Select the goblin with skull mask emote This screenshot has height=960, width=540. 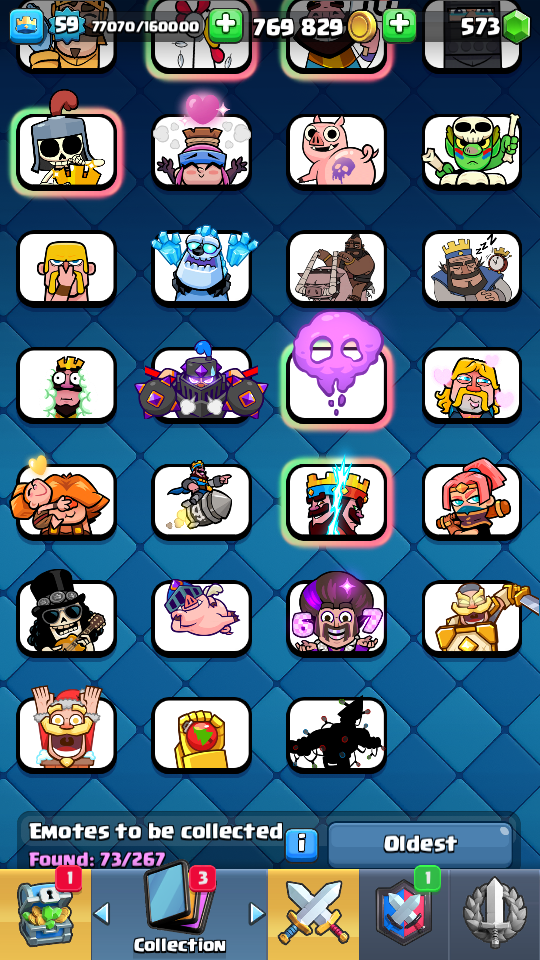point(472,152)
